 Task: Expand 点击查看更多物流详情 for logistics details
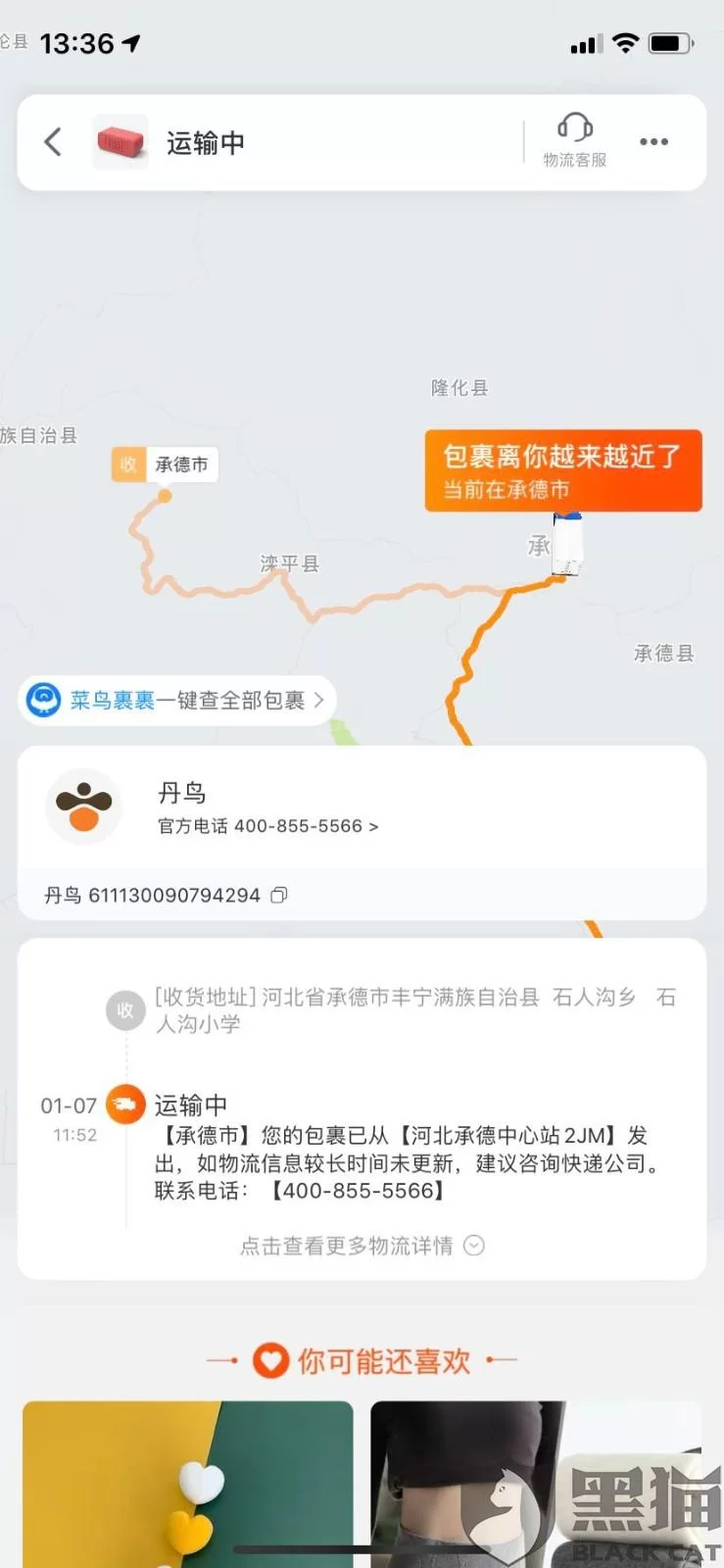click(362, 1246)
